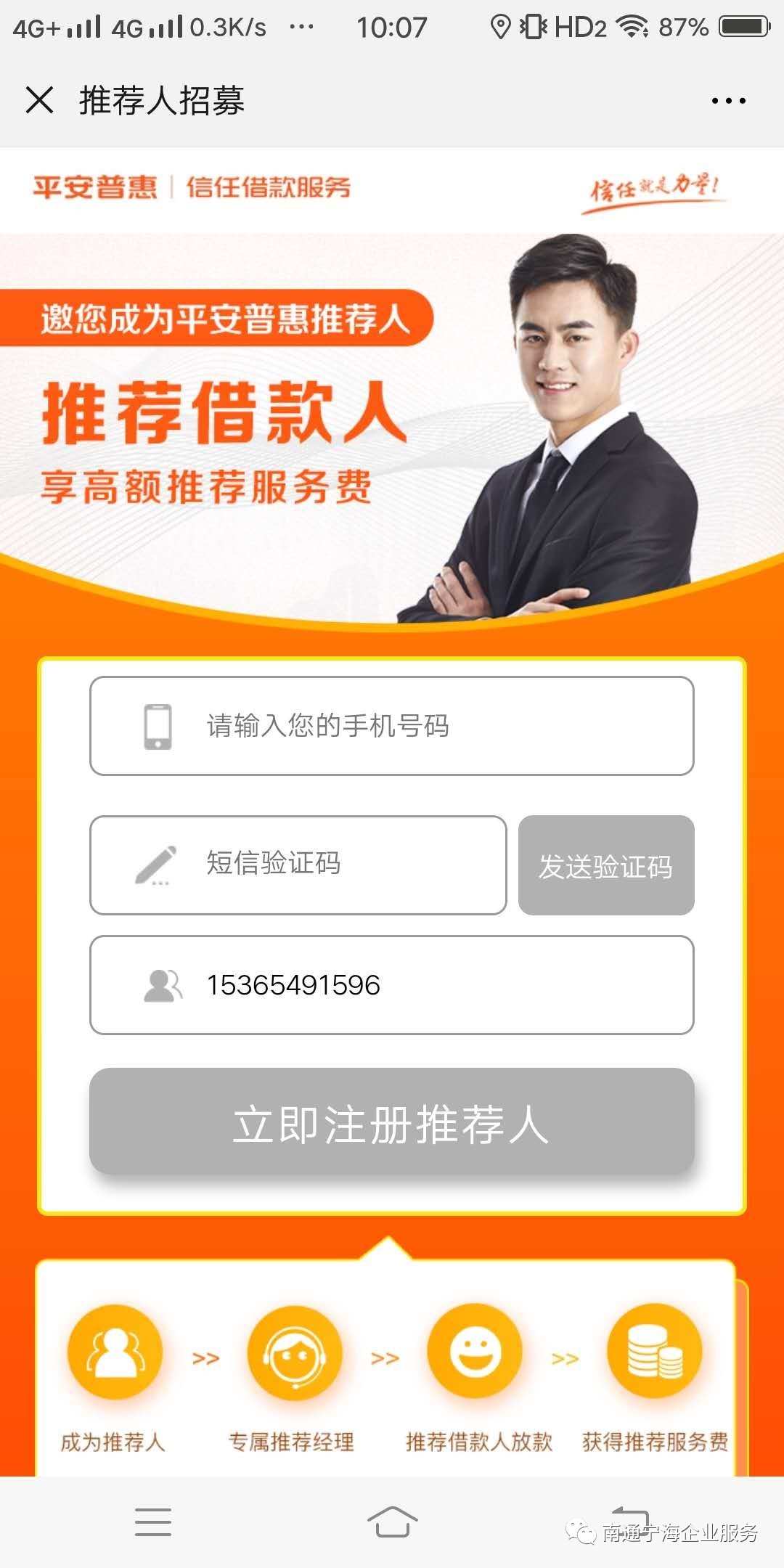
Task: Click the 平安普惠 logo in the header
Action: pyautogui.click(x=97, y=188)
